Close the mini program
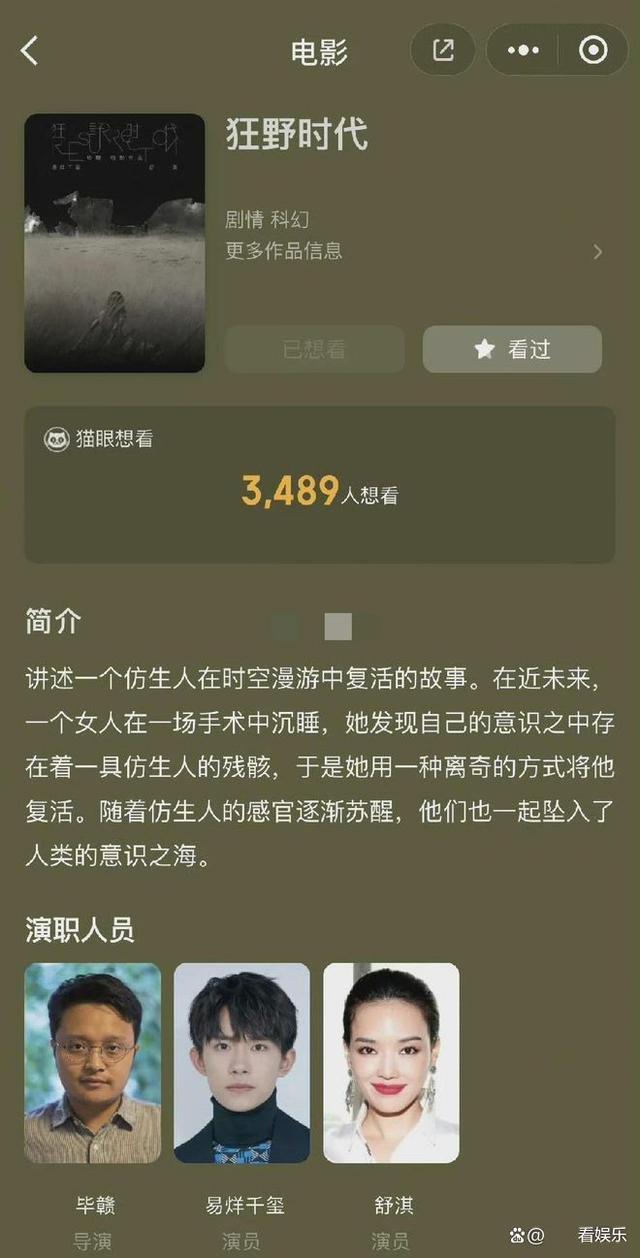 [593, 50]
